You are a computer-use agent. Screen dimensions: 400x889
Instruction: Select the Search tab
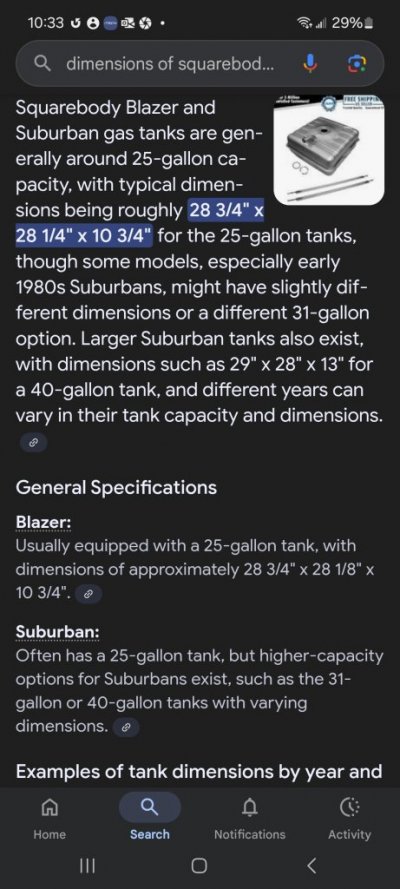(x=150, y=818)
